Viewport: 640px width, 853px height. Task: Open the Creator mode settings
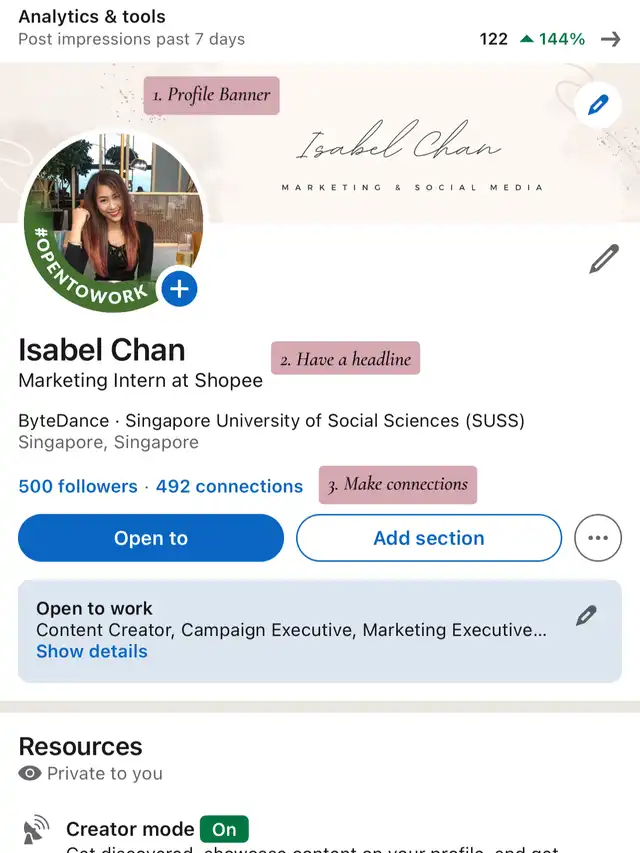click(x=130, y=830)
